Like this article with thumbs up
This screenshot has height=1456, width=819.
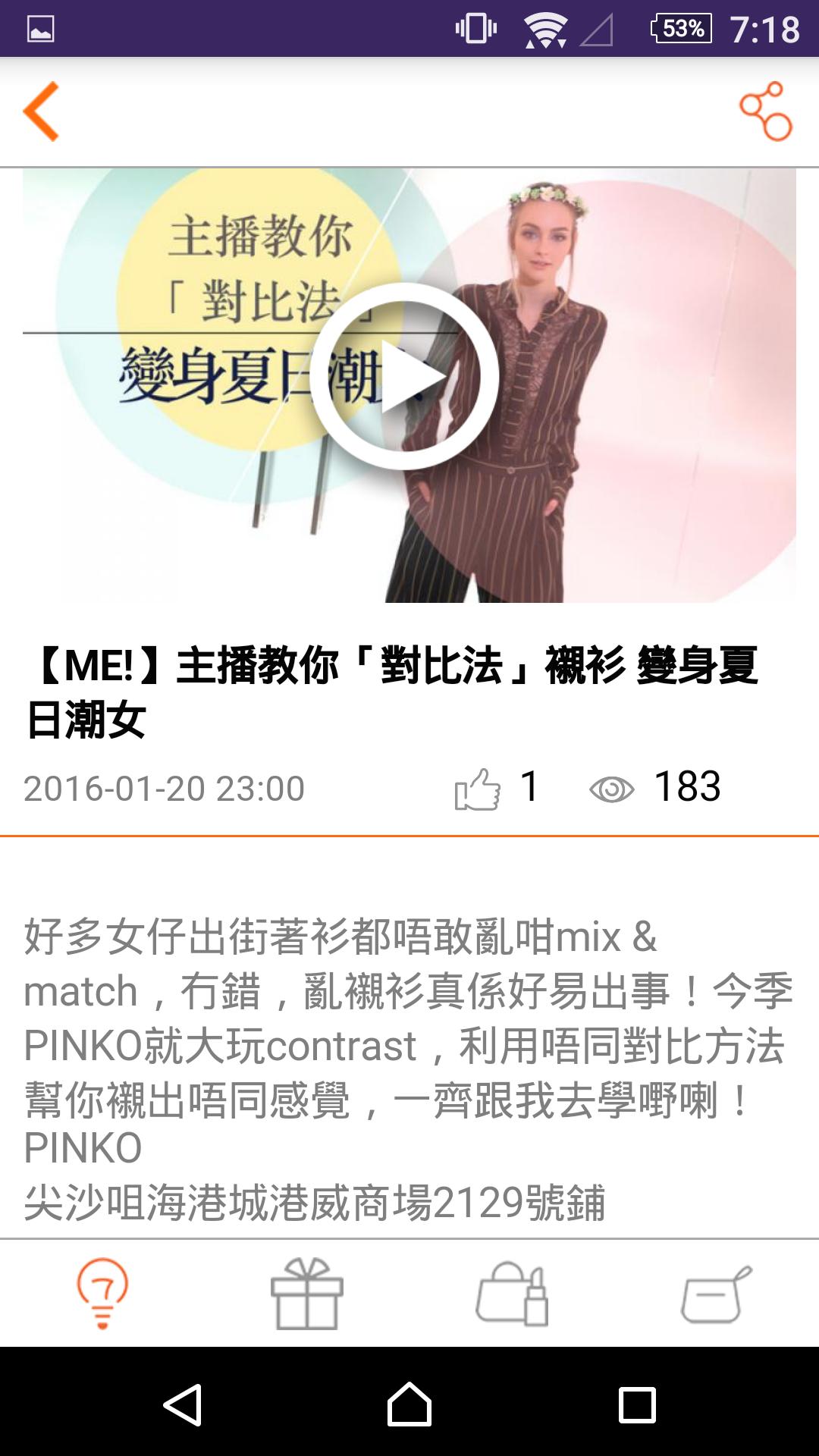pyautogui.click(x=478, y=789)
